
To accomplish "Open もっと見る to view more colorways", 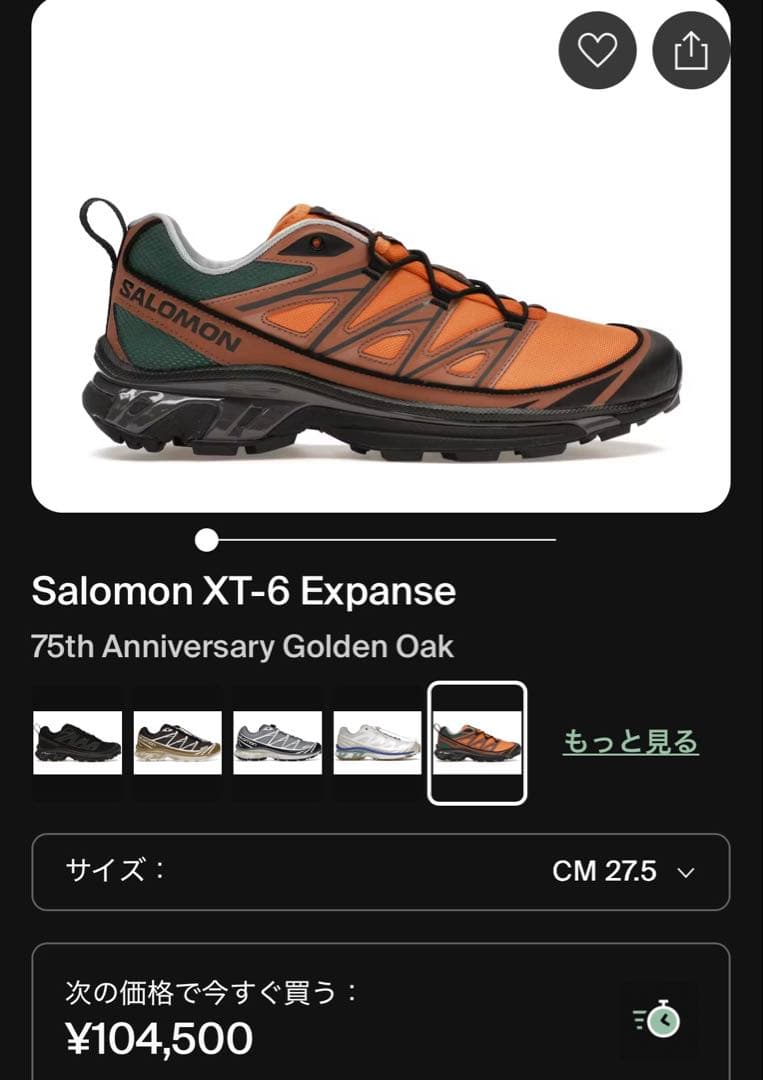I will (631, 742).
